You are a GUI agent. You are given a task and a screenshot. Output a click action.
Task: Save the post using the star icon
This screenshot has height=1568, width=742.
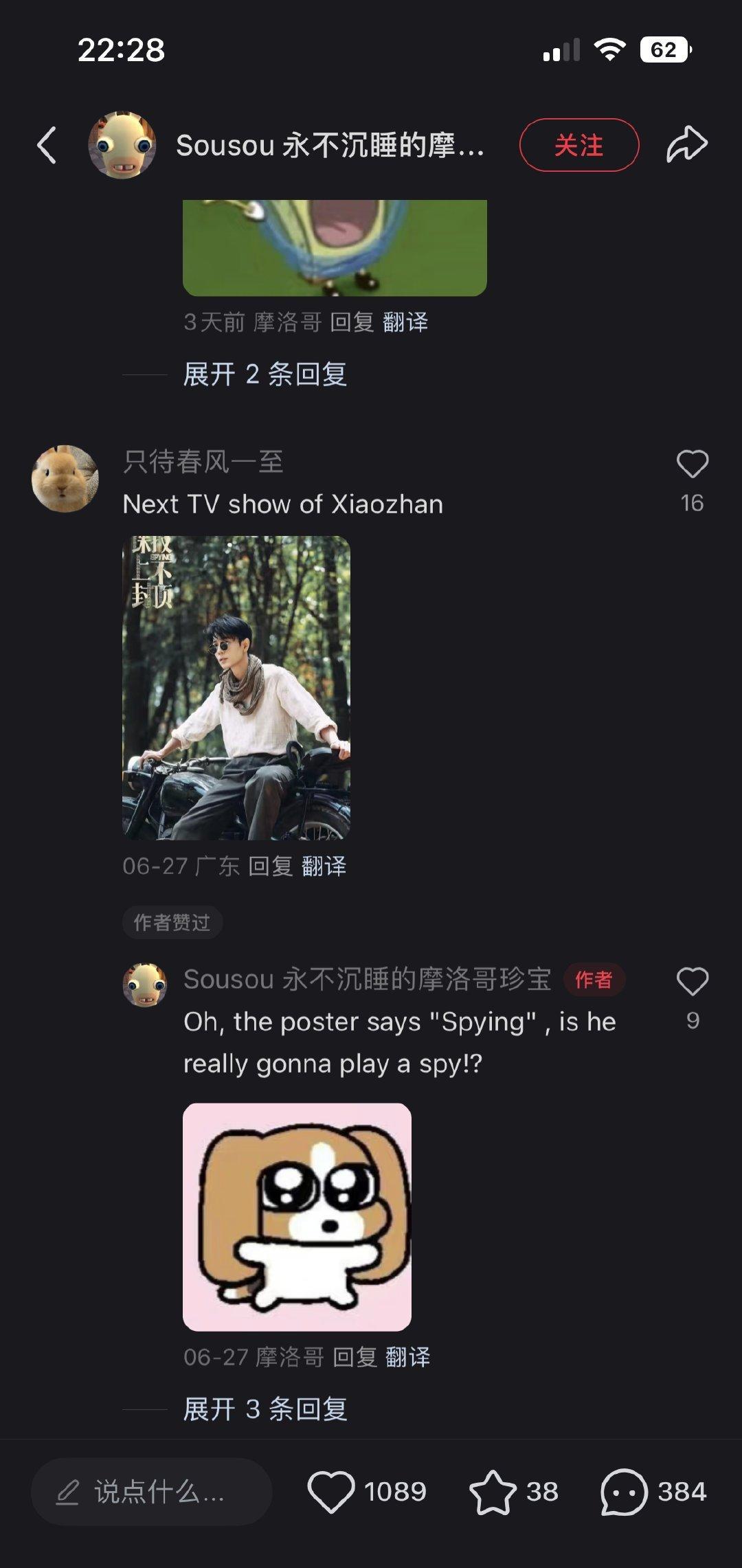tap(493, 1492)
